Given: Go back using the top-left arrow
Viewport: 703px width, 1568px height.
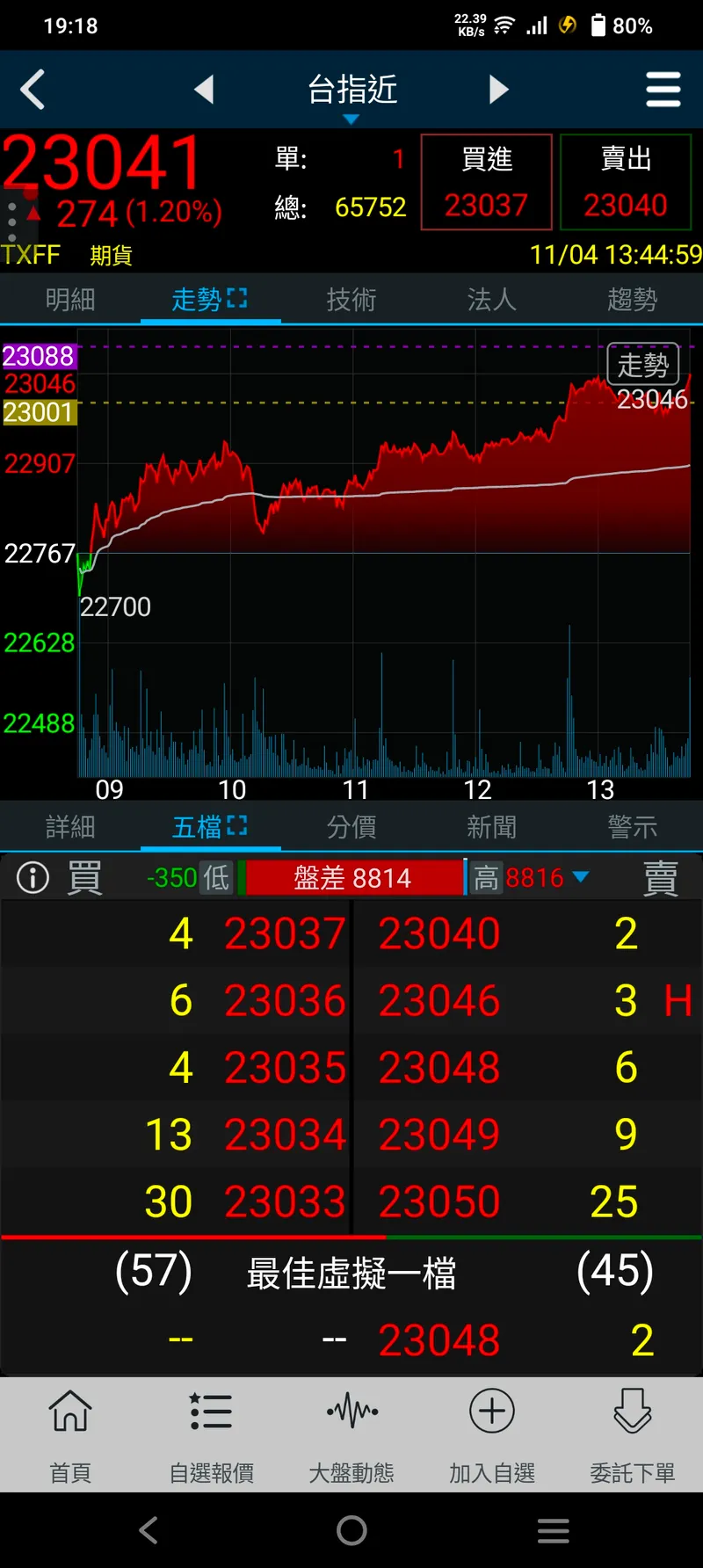Looking at the screenshot, I should [33, 90].
